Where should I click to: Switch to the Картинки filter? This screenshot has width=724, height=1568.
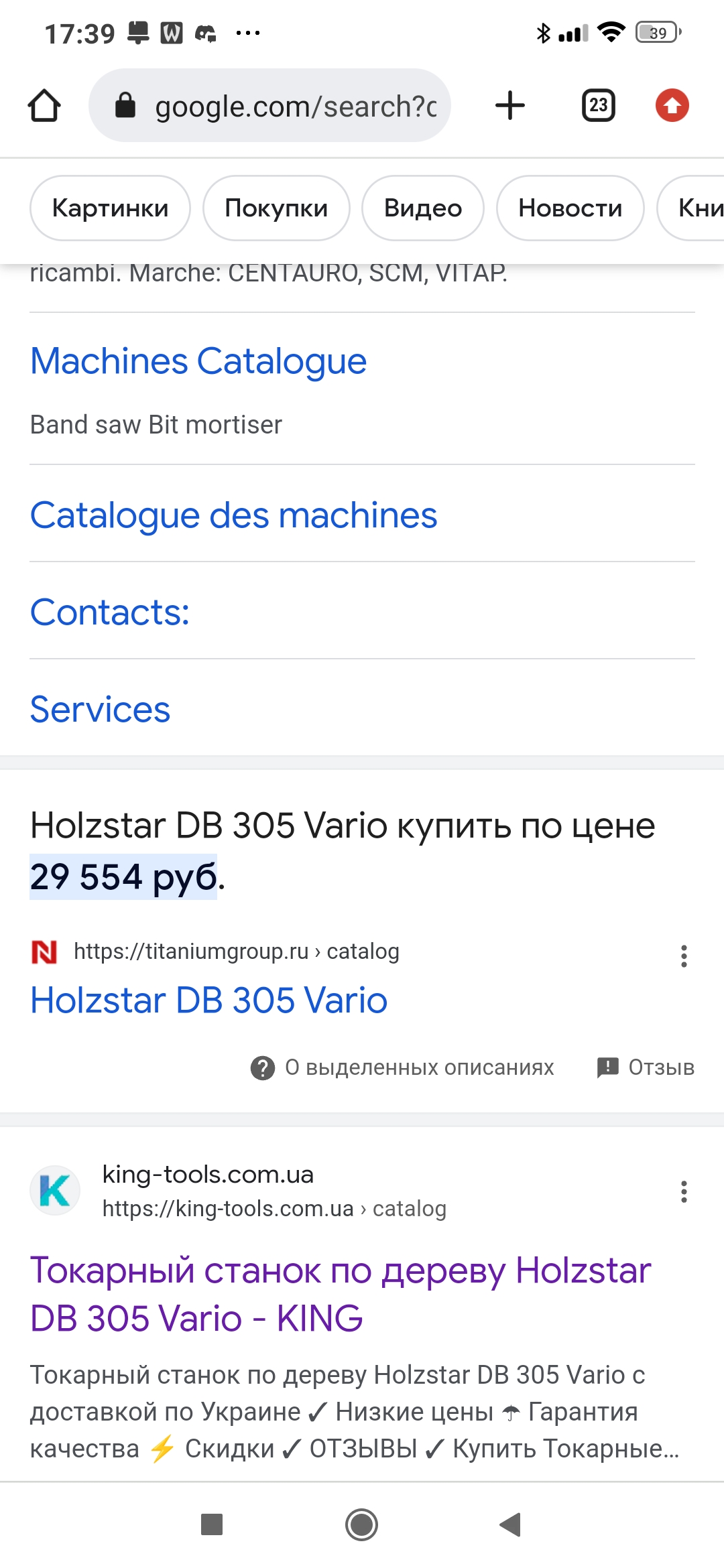(110, 208)
